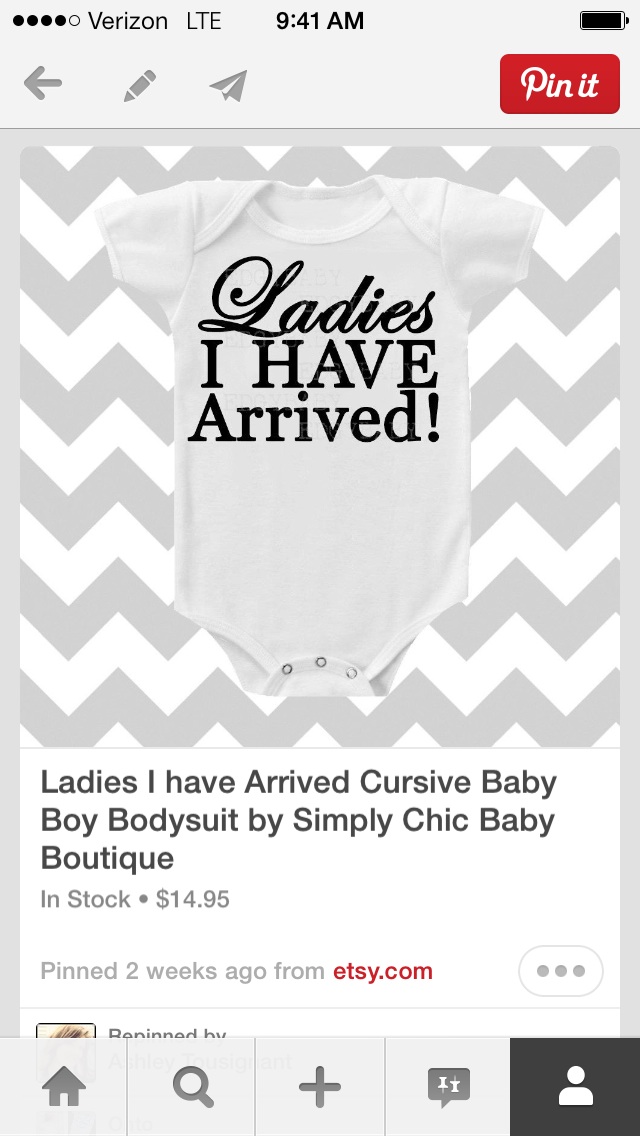640x1136 pixels.
Task: Tap the red Pin it button
Action: point(560,84)
